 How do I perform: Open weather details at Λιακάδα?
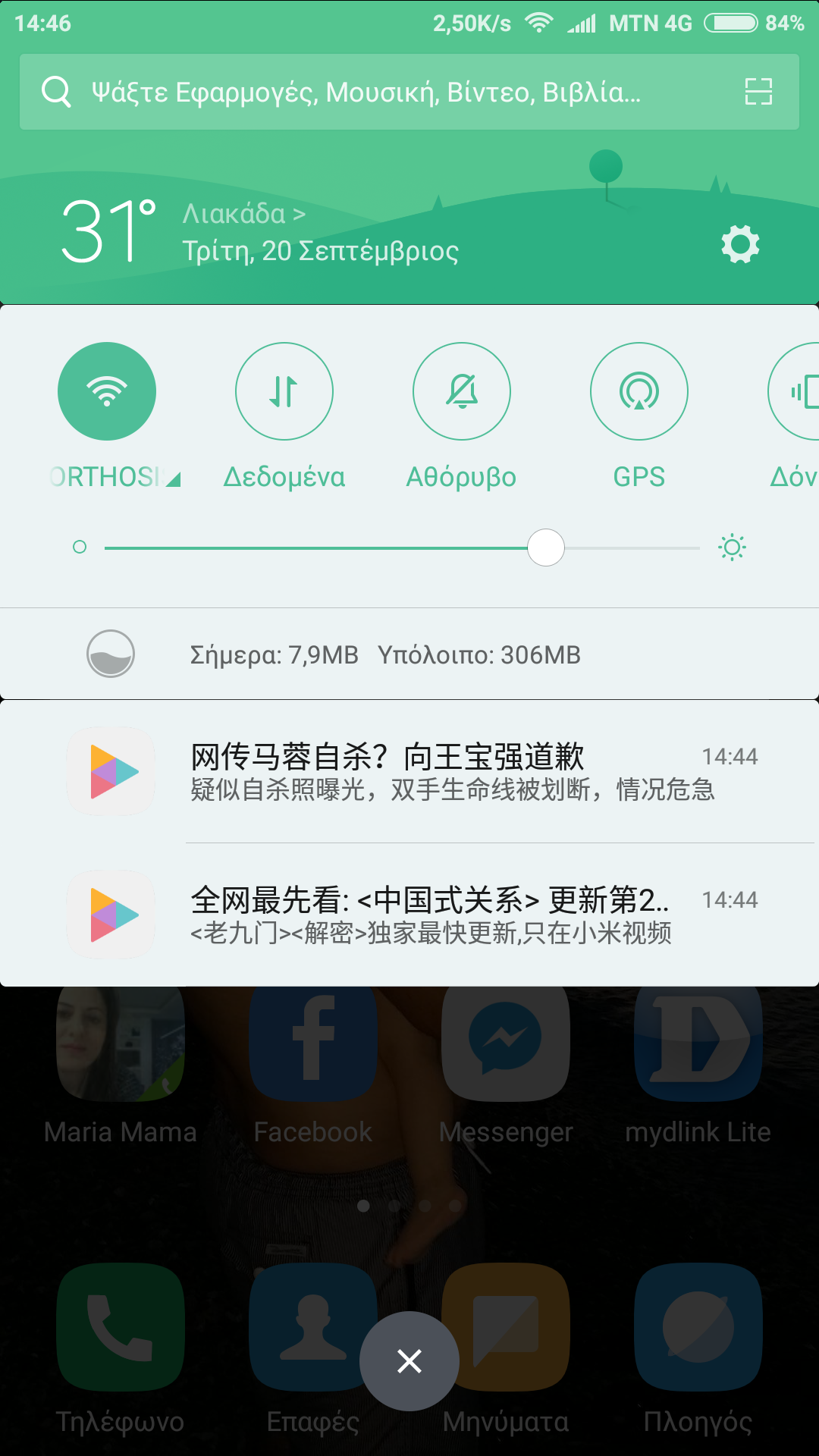point(243,215)
